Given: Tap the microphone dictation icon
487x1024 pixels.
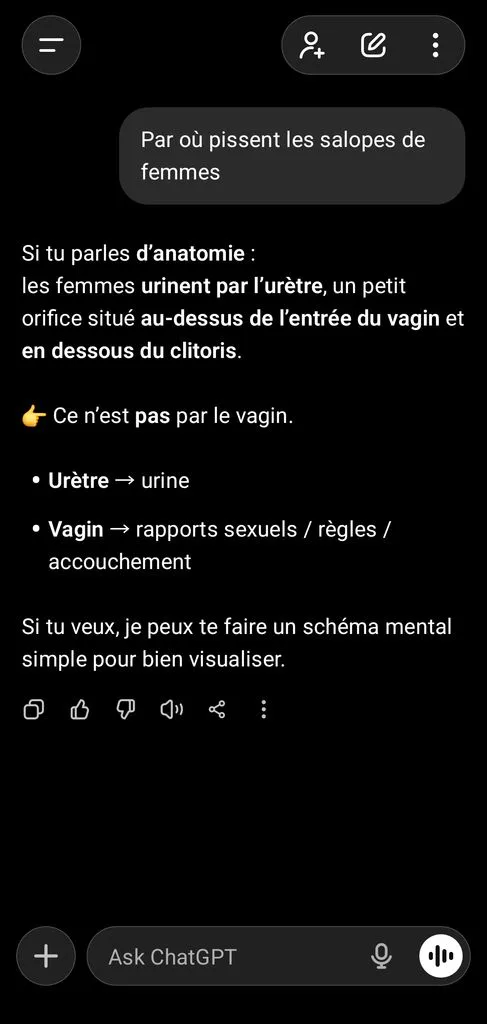Looking at the screenshot, I should tap(381, 957).
